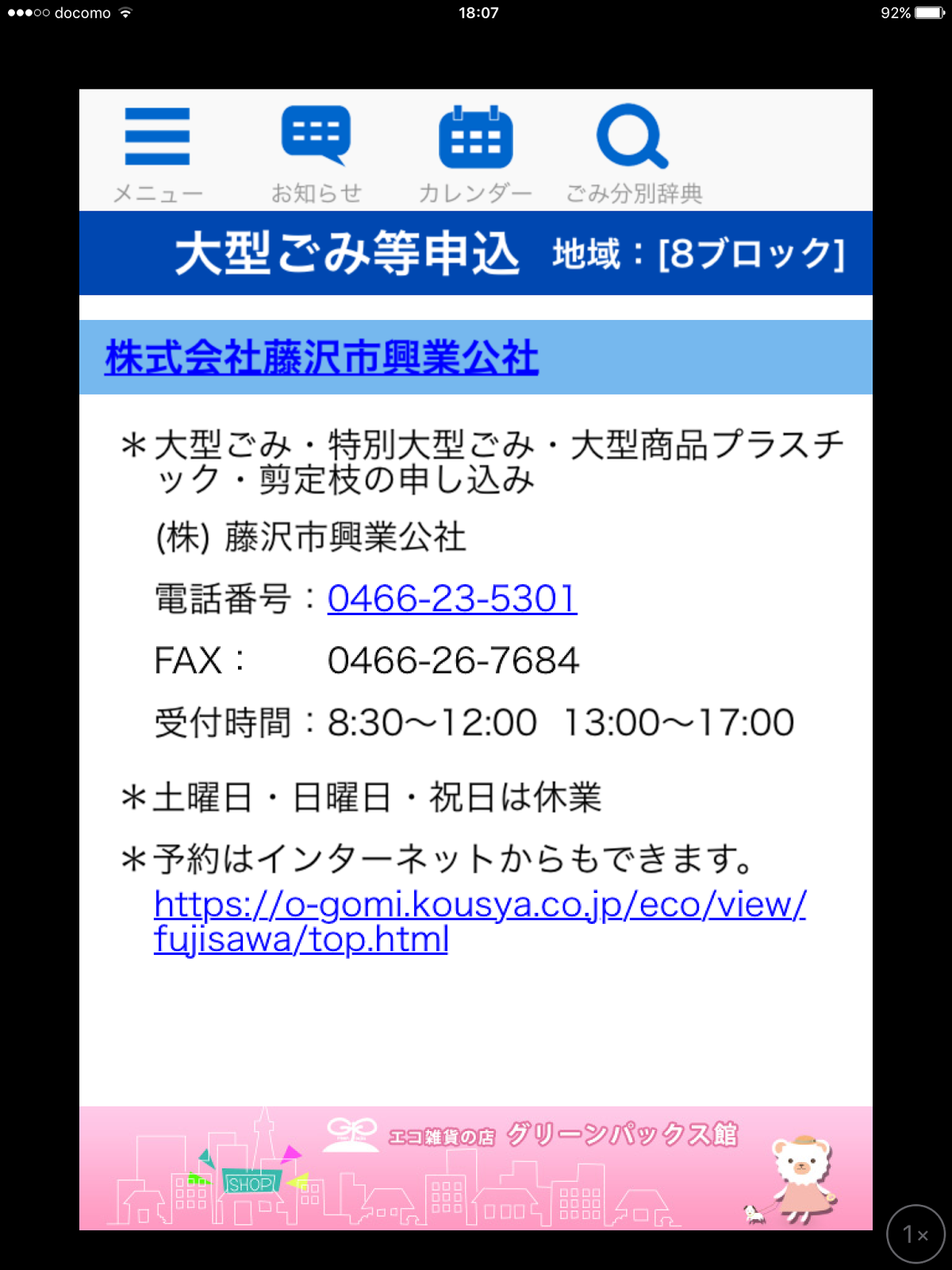Open ごみ分別辞典 search dictionary

633,152
